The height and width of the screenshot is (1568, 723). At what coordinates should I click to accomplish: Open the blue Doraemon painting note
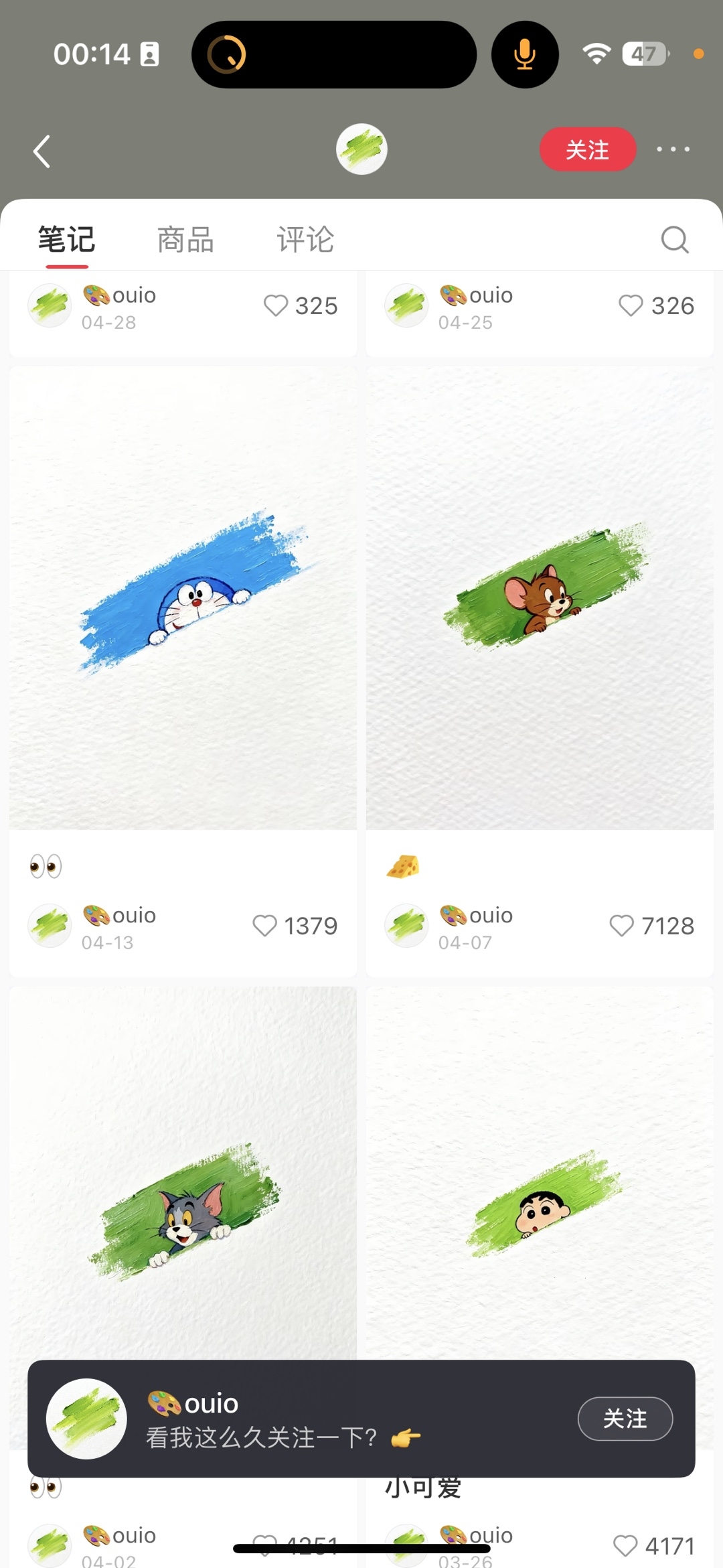183,597
